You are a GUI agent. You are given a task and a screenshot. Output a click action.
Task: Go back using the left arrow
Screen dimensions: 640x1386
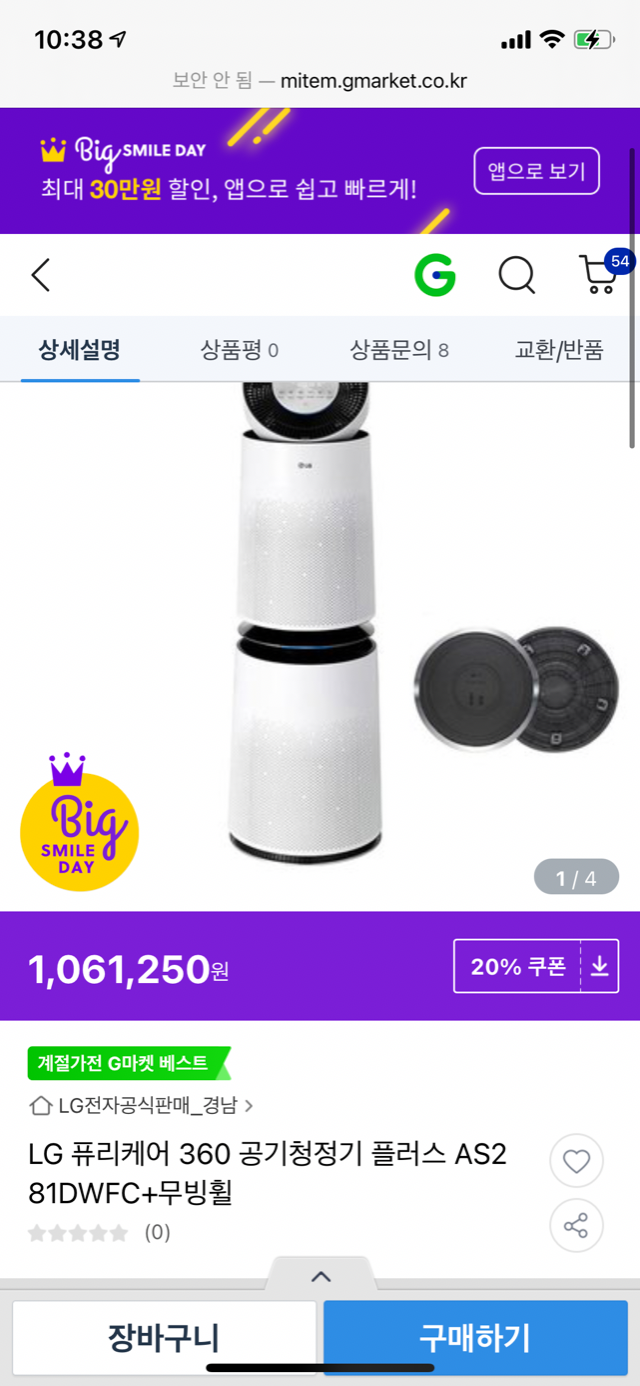tap(41, 275)
